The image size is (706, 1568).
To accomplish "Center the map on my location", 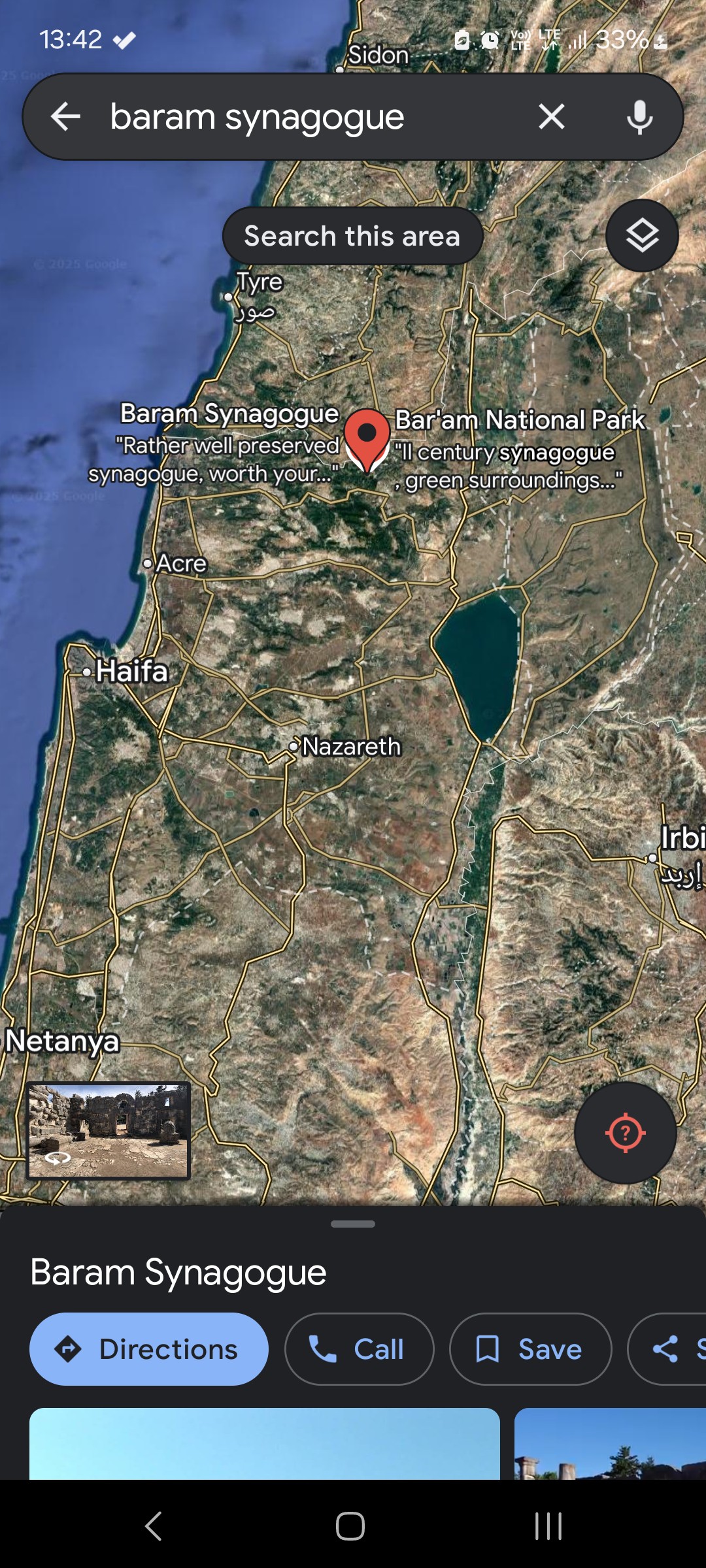I will tap(625, 1132).
